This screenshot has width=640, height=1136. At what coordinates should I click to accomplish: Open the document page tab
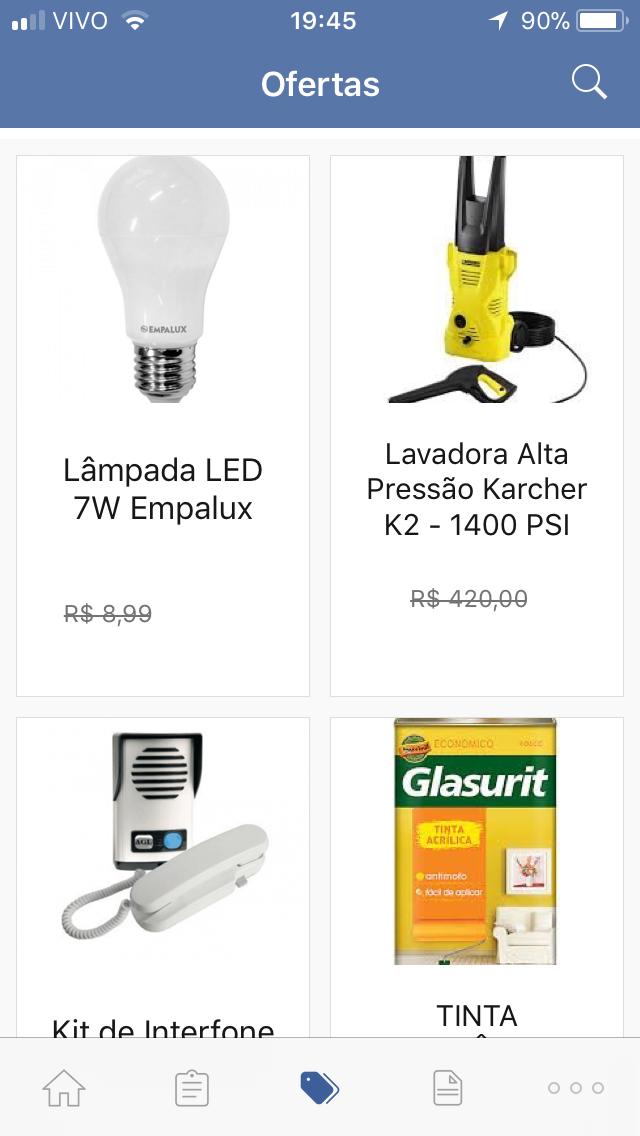pos(447,1087)
